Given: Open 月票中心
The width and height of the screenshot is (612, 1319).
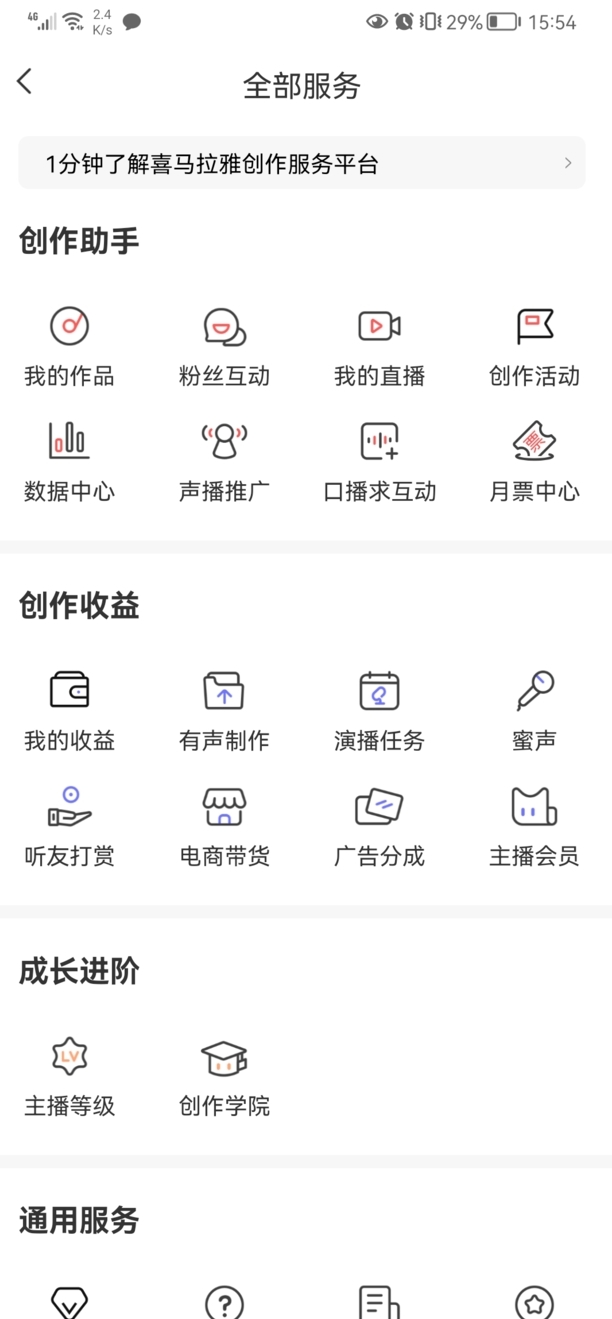Looking at the screenshot, I should pos(534,462).
